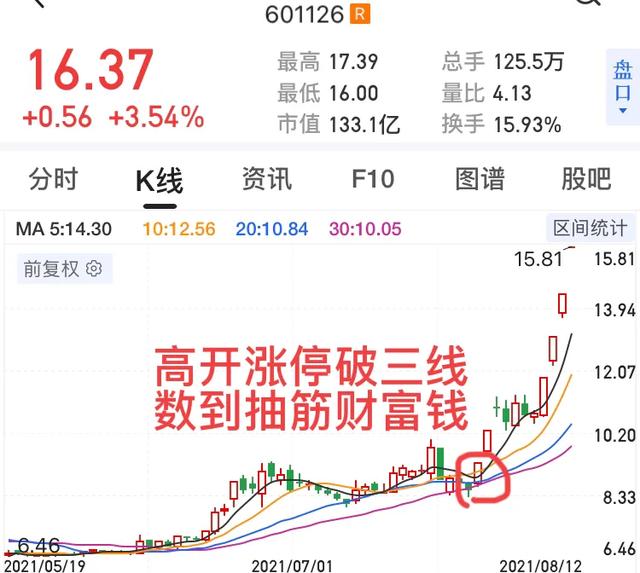Open the 资讯 tab
This screenshot has height=573, width=640.
pyautogui.click(x=267, y=180)
